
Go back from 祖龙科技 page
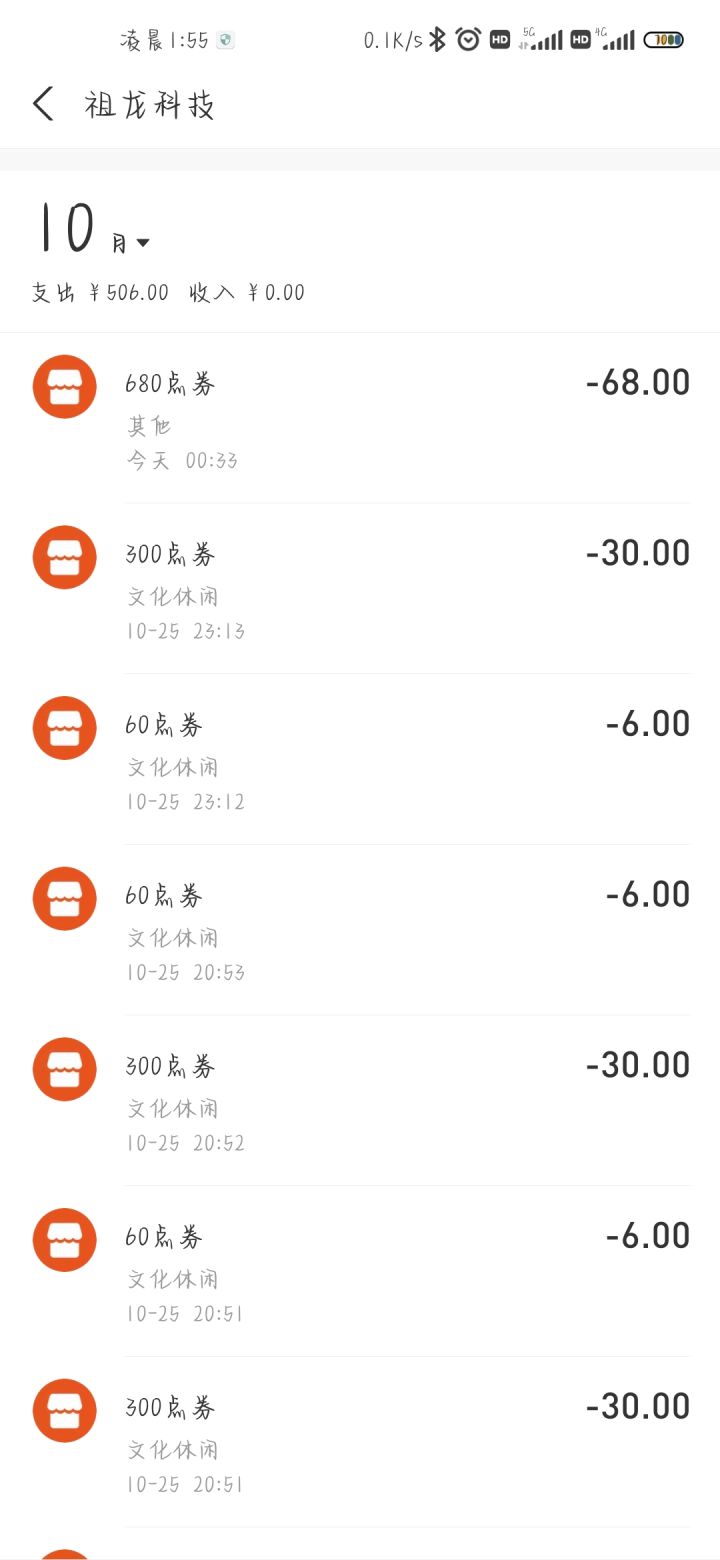point(43,104)
